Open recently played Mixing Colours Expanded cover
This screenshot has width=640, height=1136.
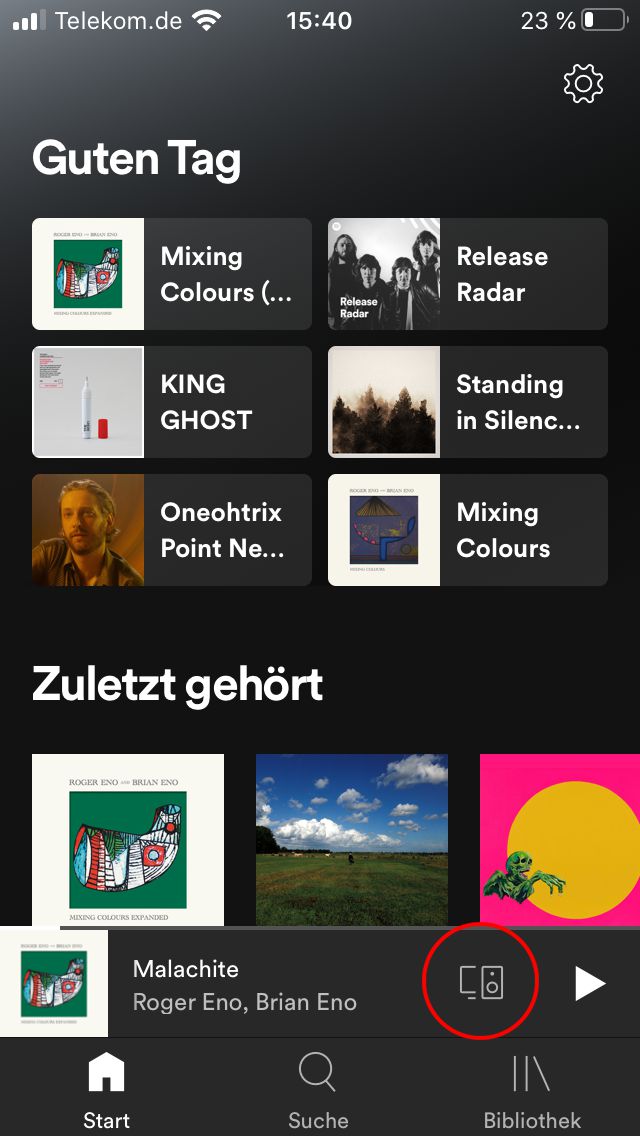coord(128,840)
